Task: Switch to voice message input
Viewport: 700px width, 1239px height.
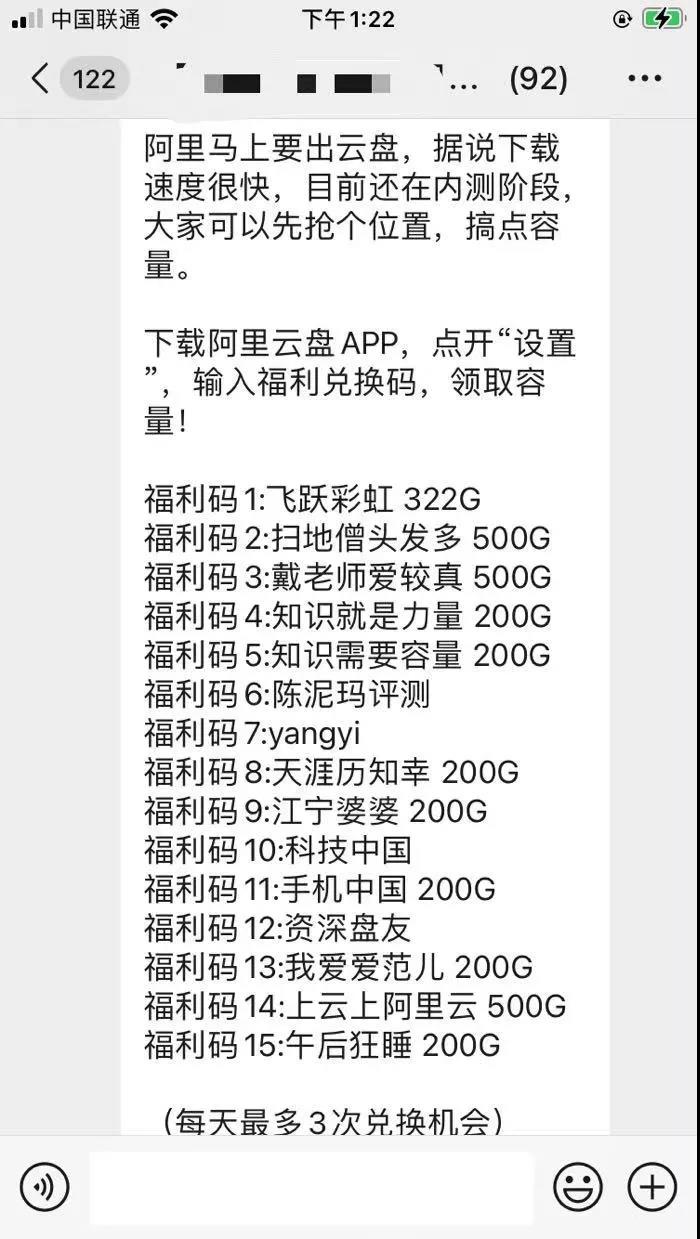Action: [x=44, y=1187]
